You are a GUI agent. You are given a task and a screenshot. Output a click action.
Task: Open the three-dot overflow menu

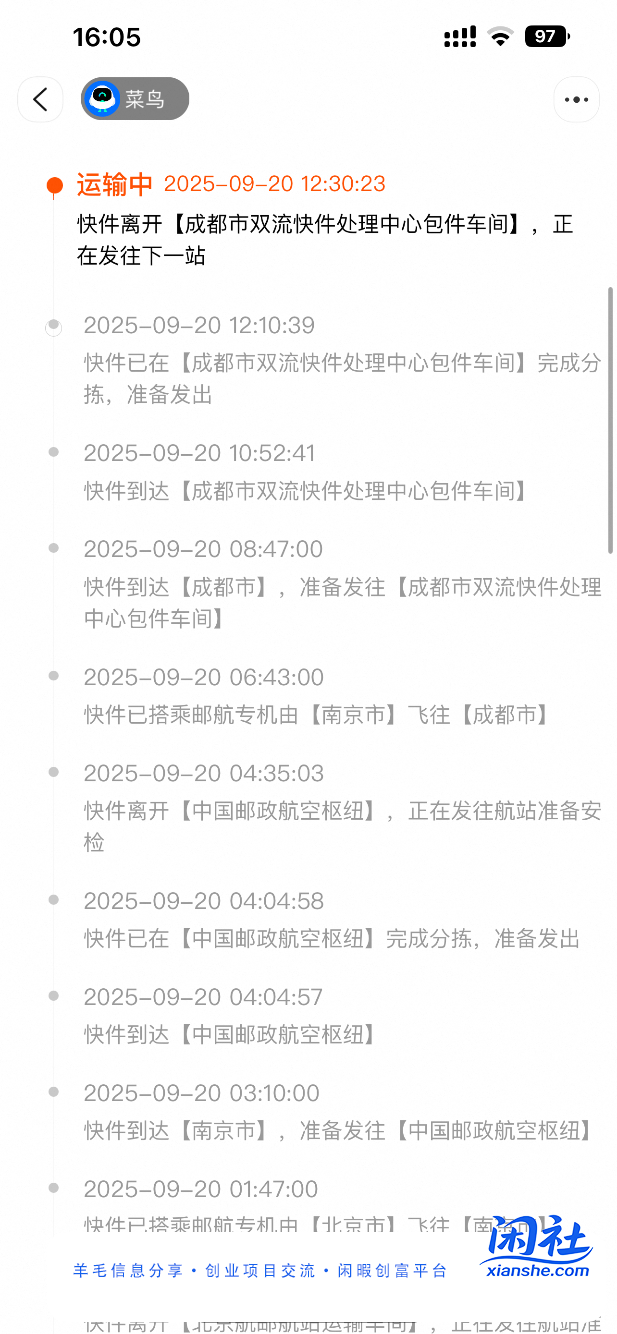point(576,99)
